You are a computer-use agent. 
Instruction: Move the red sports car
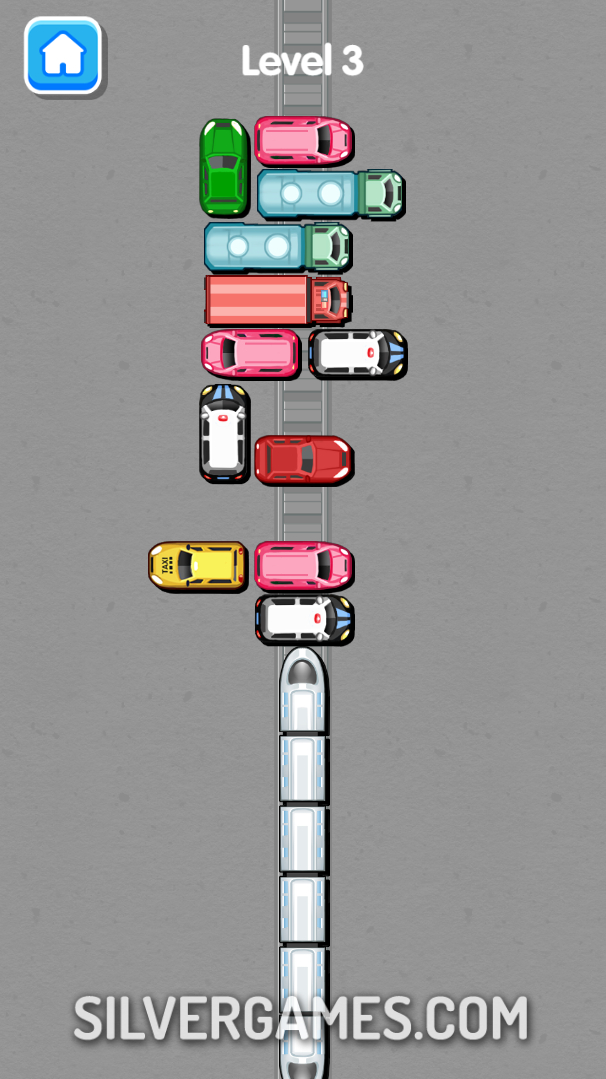(303, 460)
